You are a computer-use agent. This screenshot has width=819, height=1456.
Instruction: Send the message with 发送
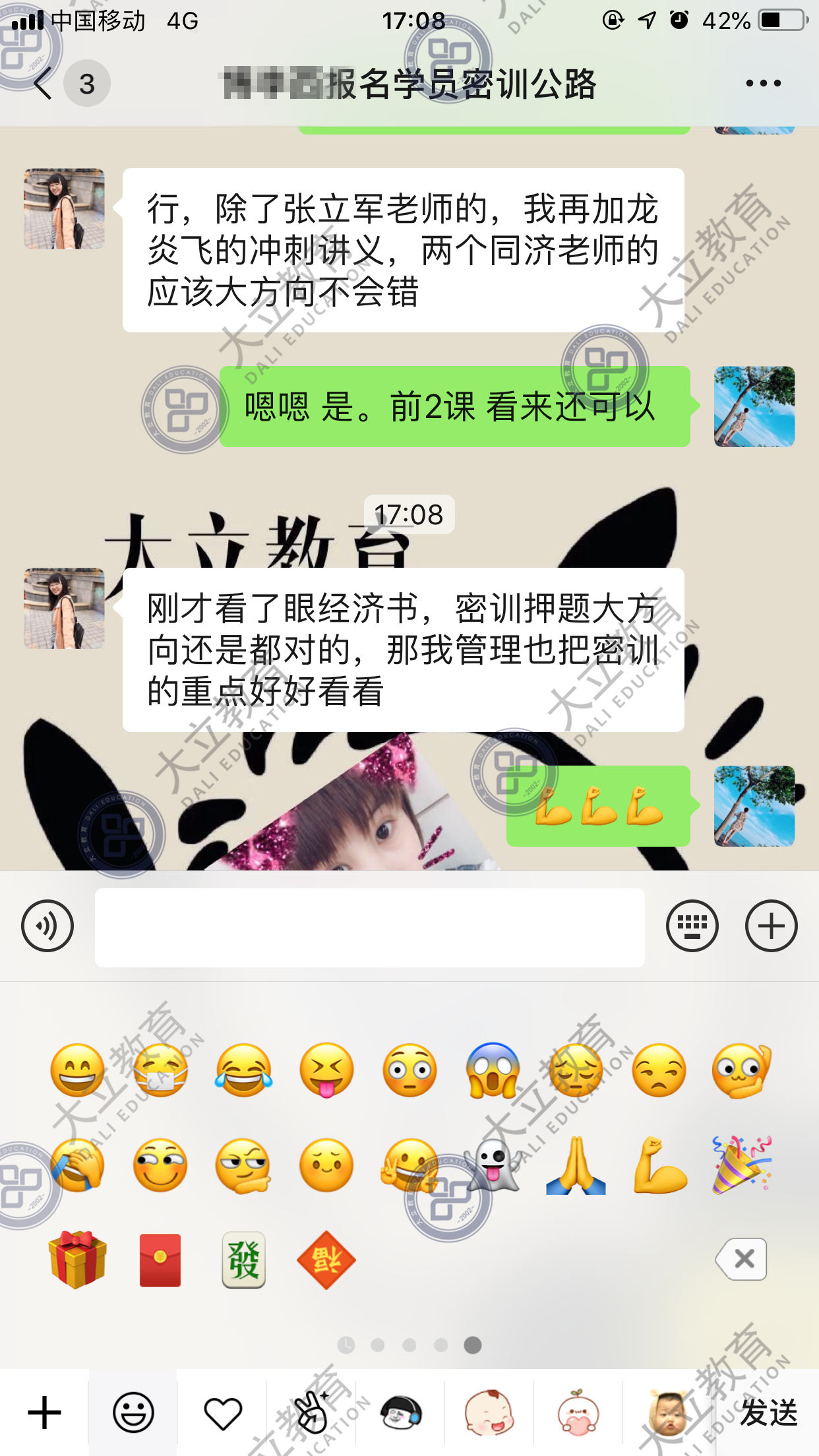(x=768, y=1412)
